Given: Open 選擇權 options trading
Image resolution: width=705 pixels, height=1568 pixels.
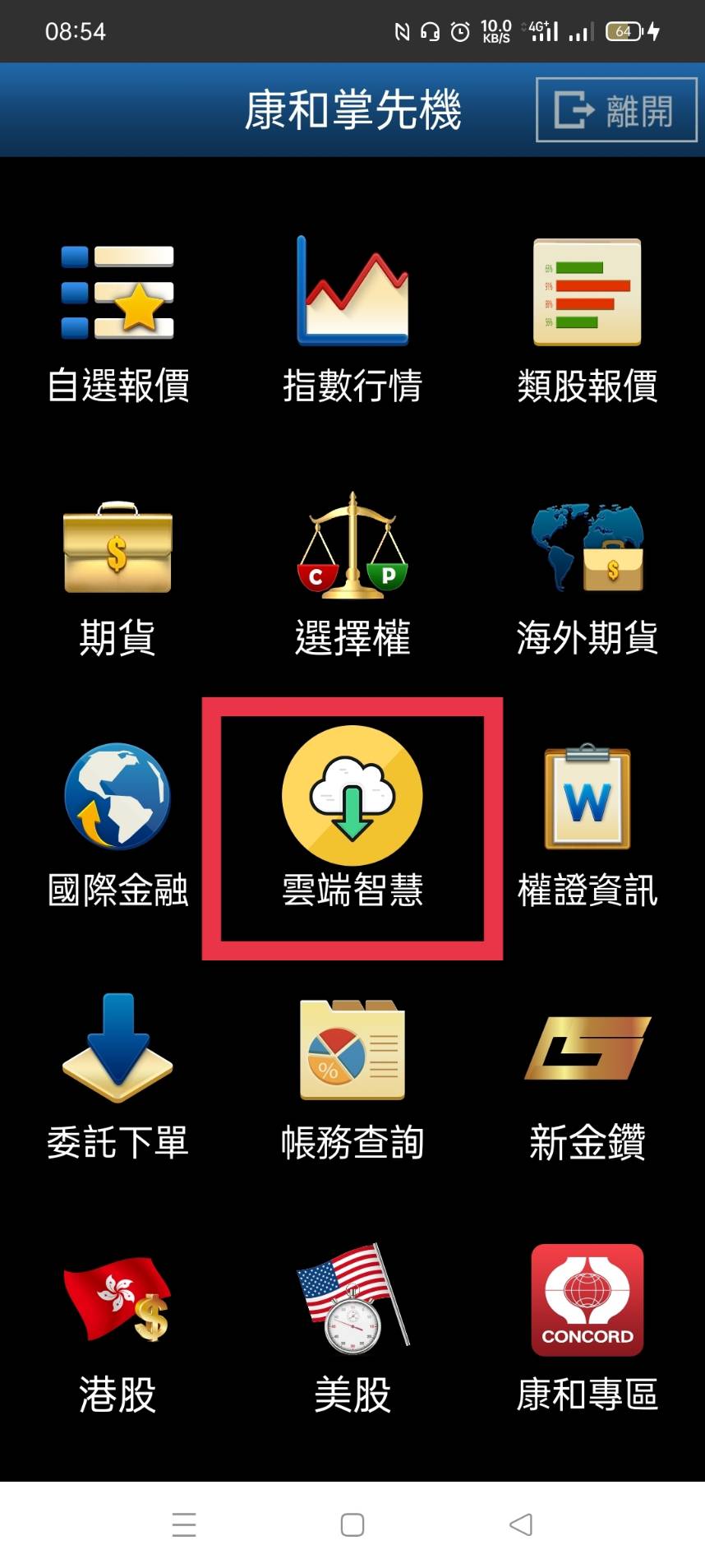Looking at the screenshot, I should click(x=352, y=576).
